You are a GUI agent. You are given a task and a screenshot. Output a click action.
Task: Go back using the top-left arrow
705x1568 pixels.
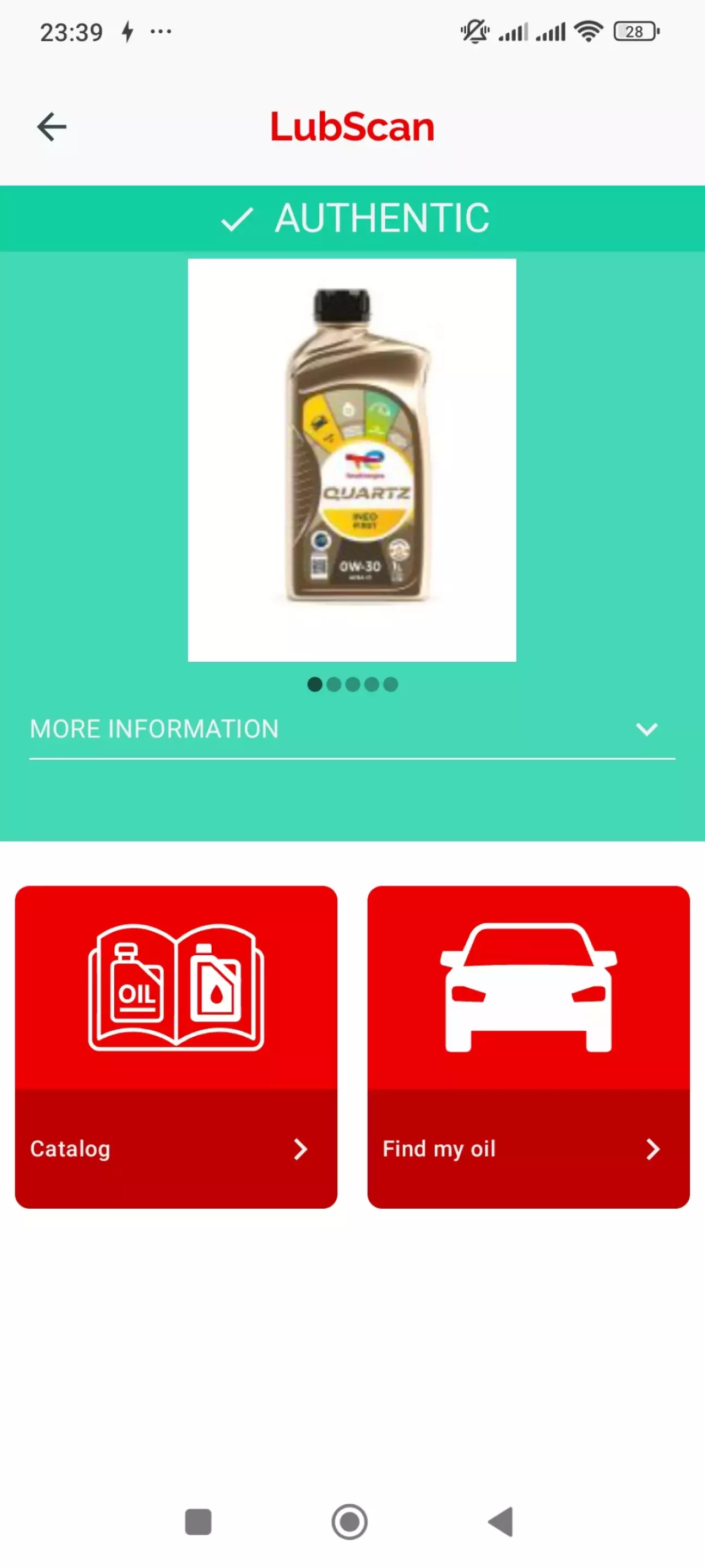[x=52, y=127]
